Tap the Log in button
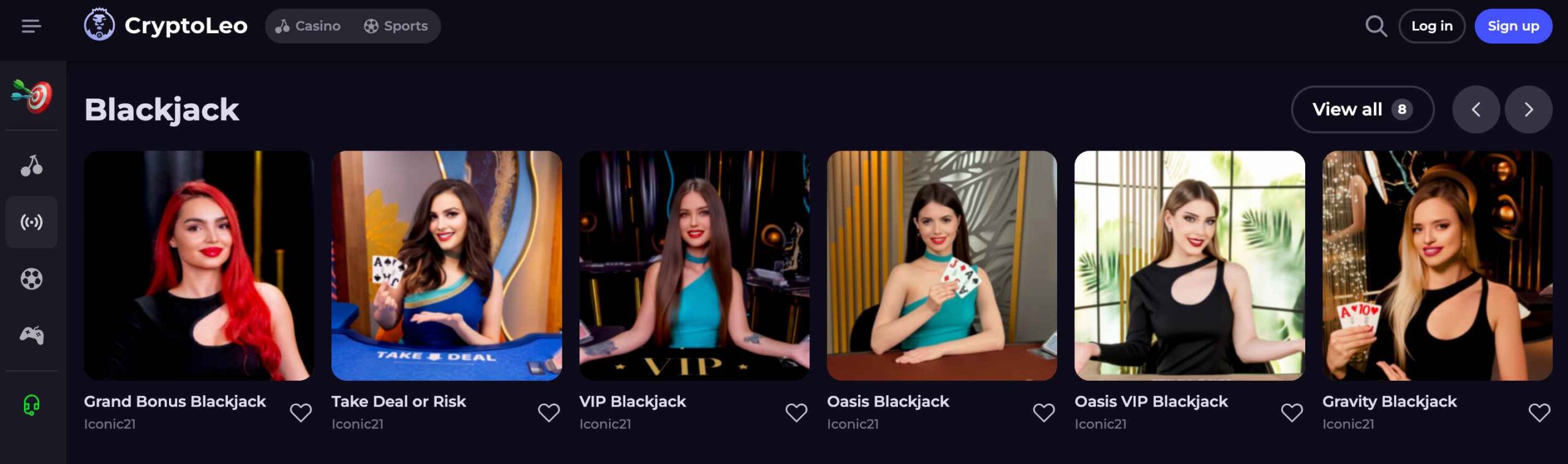Screen dimensions: 1568x464 click(1431, 26)
